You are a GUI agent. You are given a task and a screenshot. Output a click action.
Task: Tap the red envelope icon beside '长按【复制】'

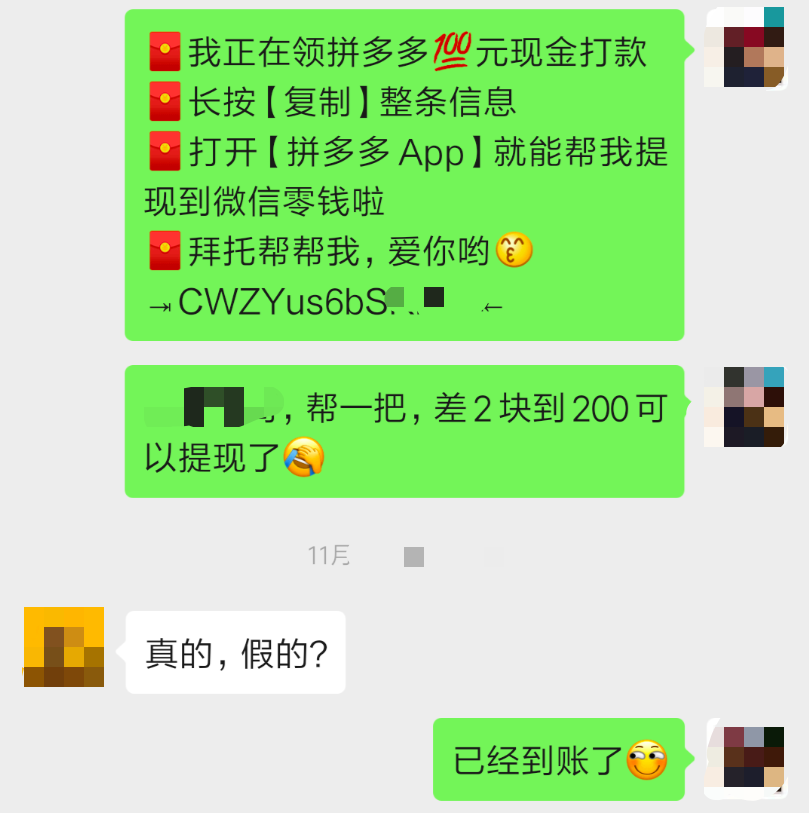pos(164,99)
